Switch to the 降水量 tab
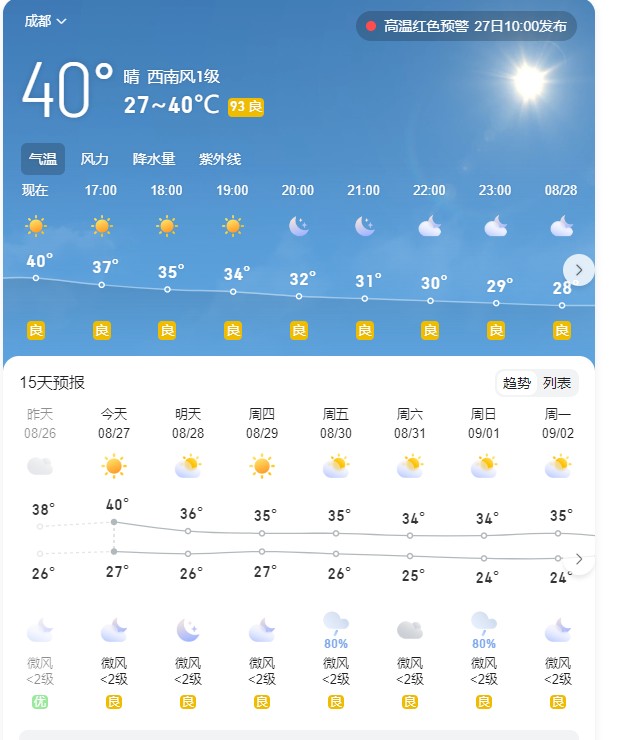621x740 pixels. point(154,159)
